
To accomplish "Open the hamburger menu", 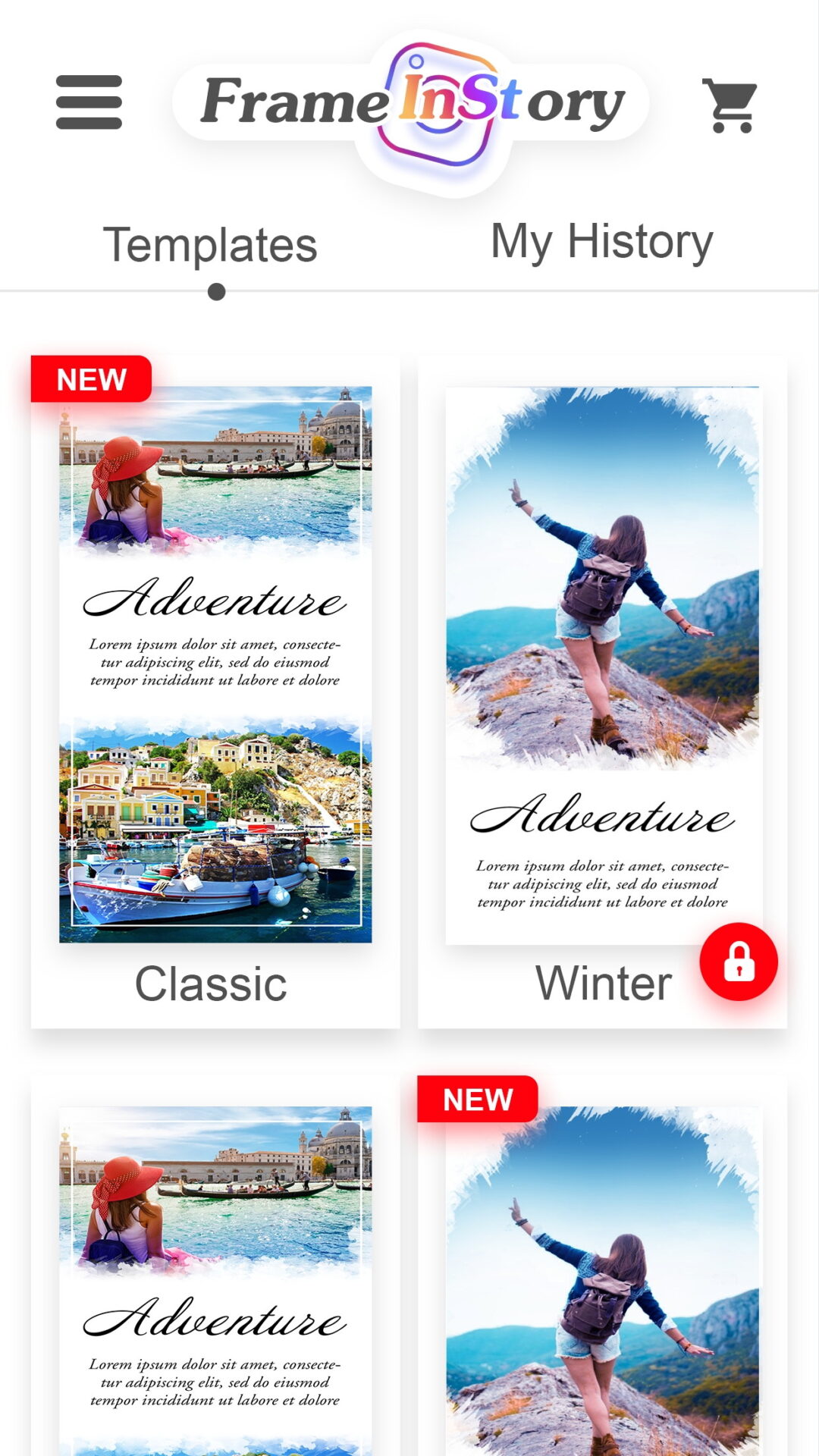I will (89, 102).
